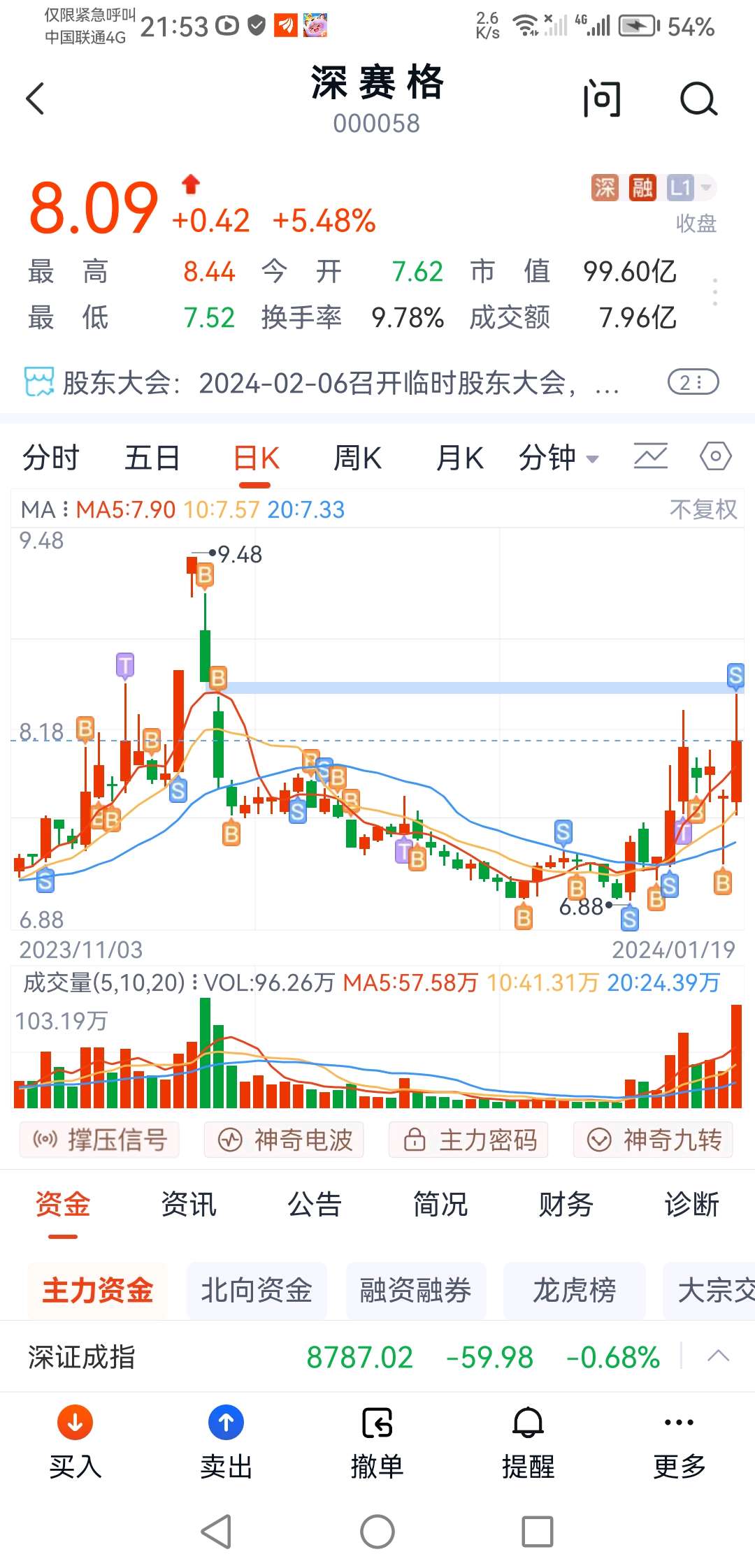Open the 问 ask feature
Image resolution: width=755 pixels, height=1568 pixels.
(x=602, y=99)
